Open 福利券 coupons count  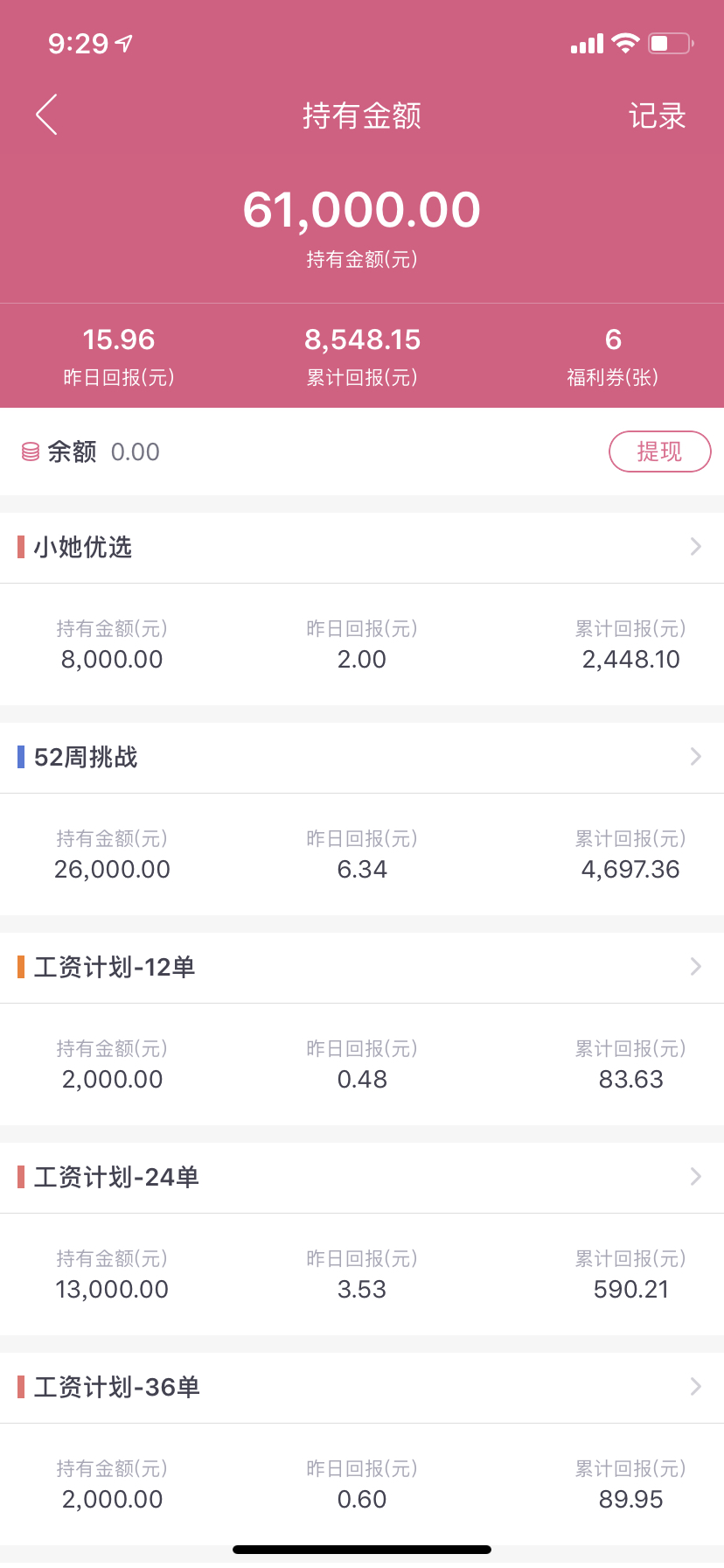[613, 356]
